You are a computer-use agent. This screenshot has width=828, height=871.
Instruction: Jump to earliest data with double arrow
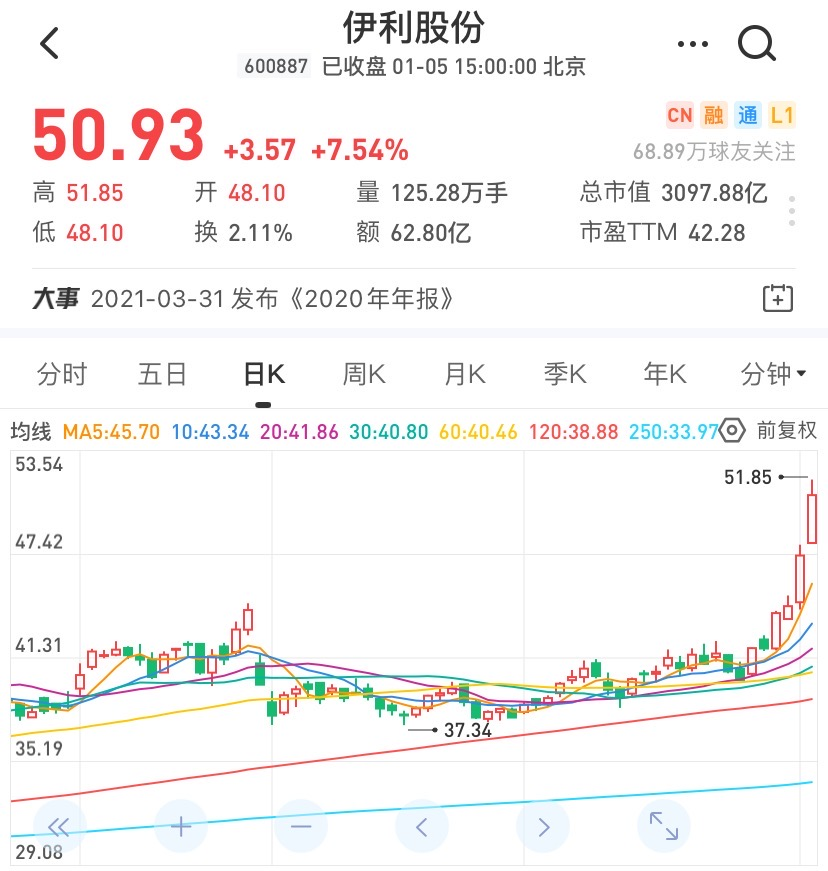(x=59, y=826)
